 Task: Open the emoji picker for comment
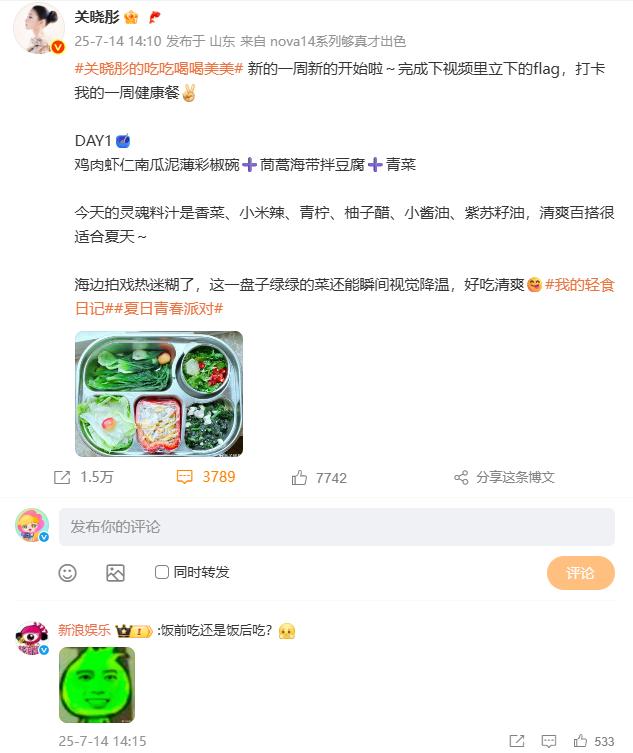[68, 573]
